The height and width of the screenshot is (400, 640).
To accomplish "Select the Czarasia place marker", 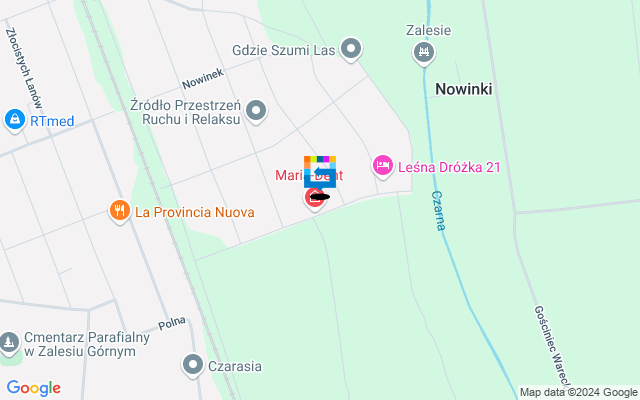I will pyautogui.click(x=193, y=365).
